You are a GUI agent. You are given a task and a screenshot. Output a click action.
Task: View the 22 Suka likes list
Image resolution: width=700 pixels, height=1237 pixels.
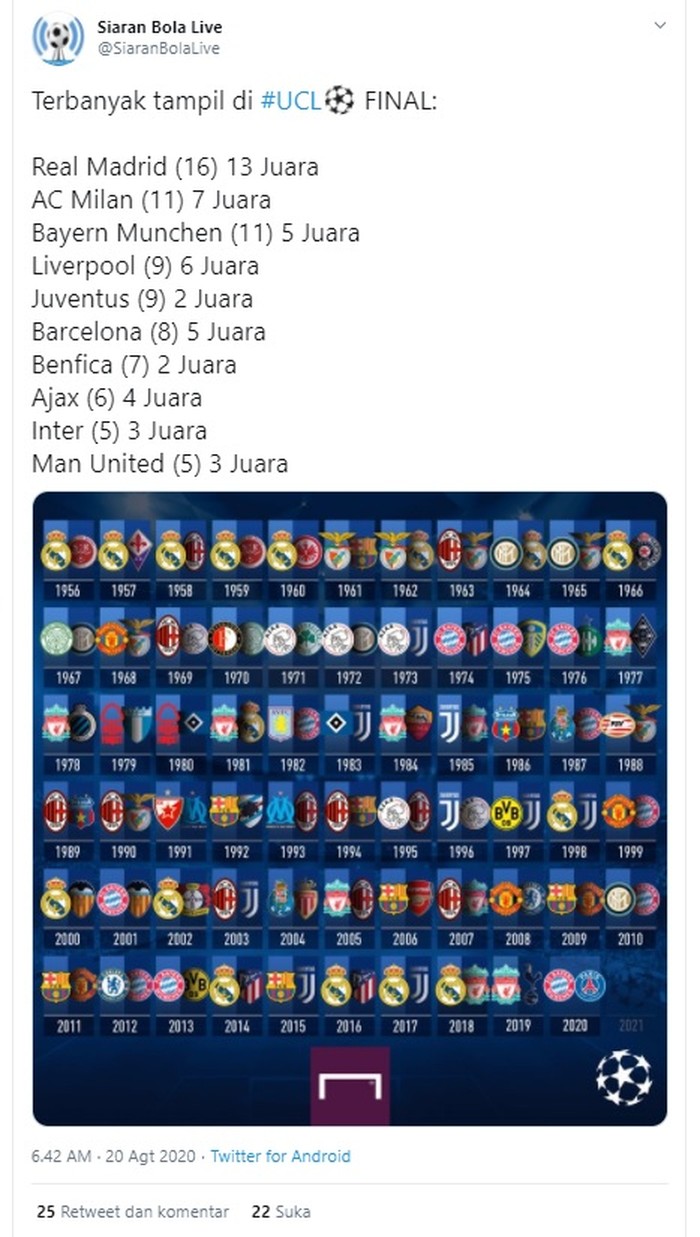[x=281, y=1211]
